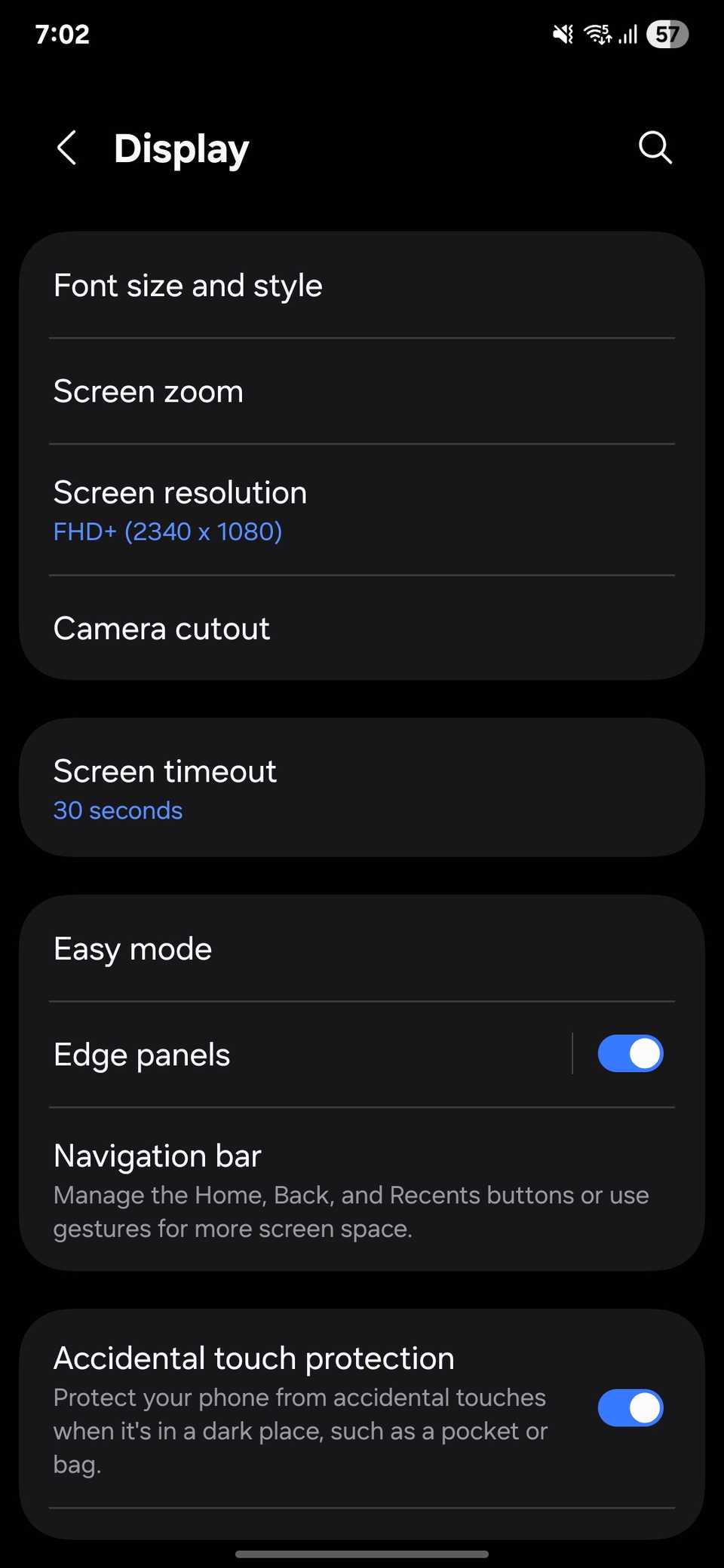This screenshot has height=1568, width=724.
Task: Tap the Display page title
Action: tap(181, 148)
